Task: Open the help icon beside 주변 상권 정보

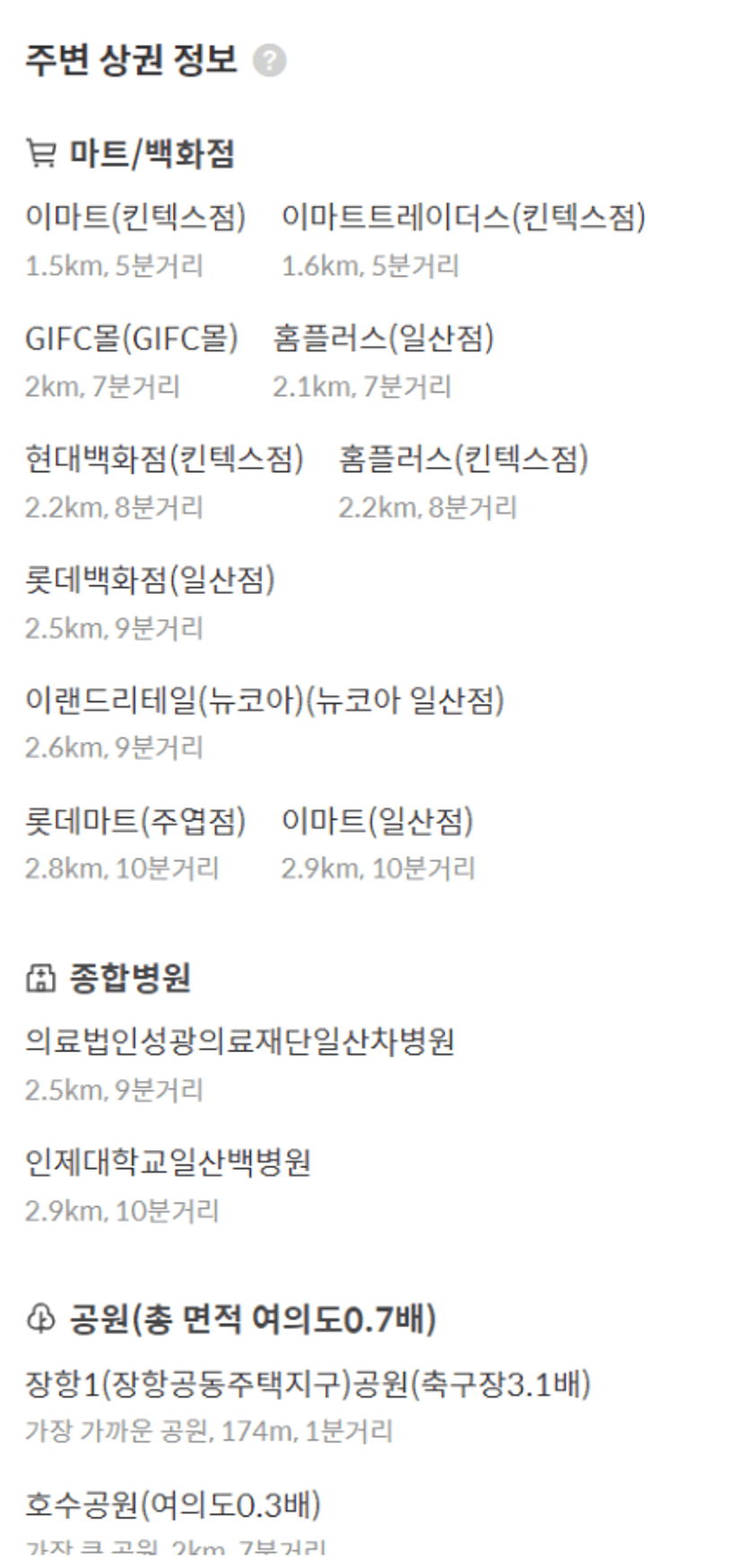Action: tap(269, 61)
